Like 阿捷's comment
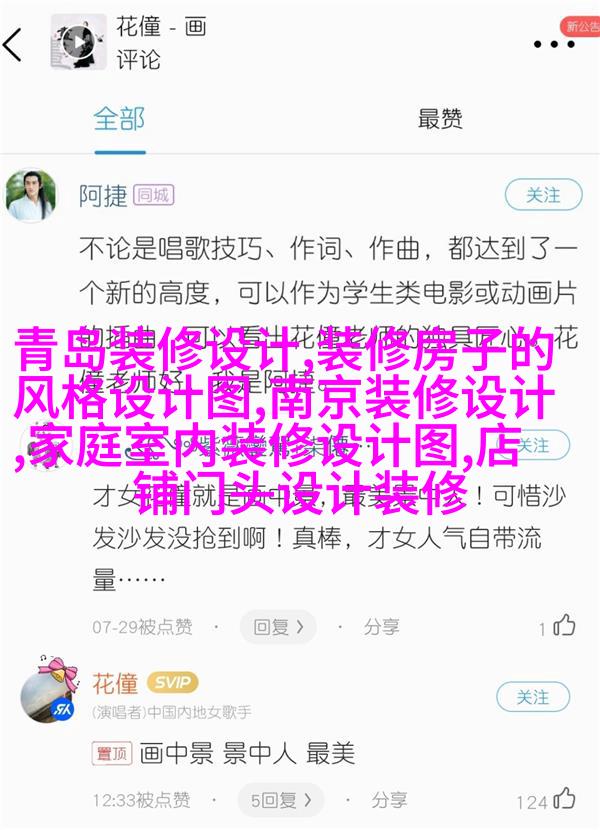The height and width of the screenshot is (830, 600). point(564,627)
